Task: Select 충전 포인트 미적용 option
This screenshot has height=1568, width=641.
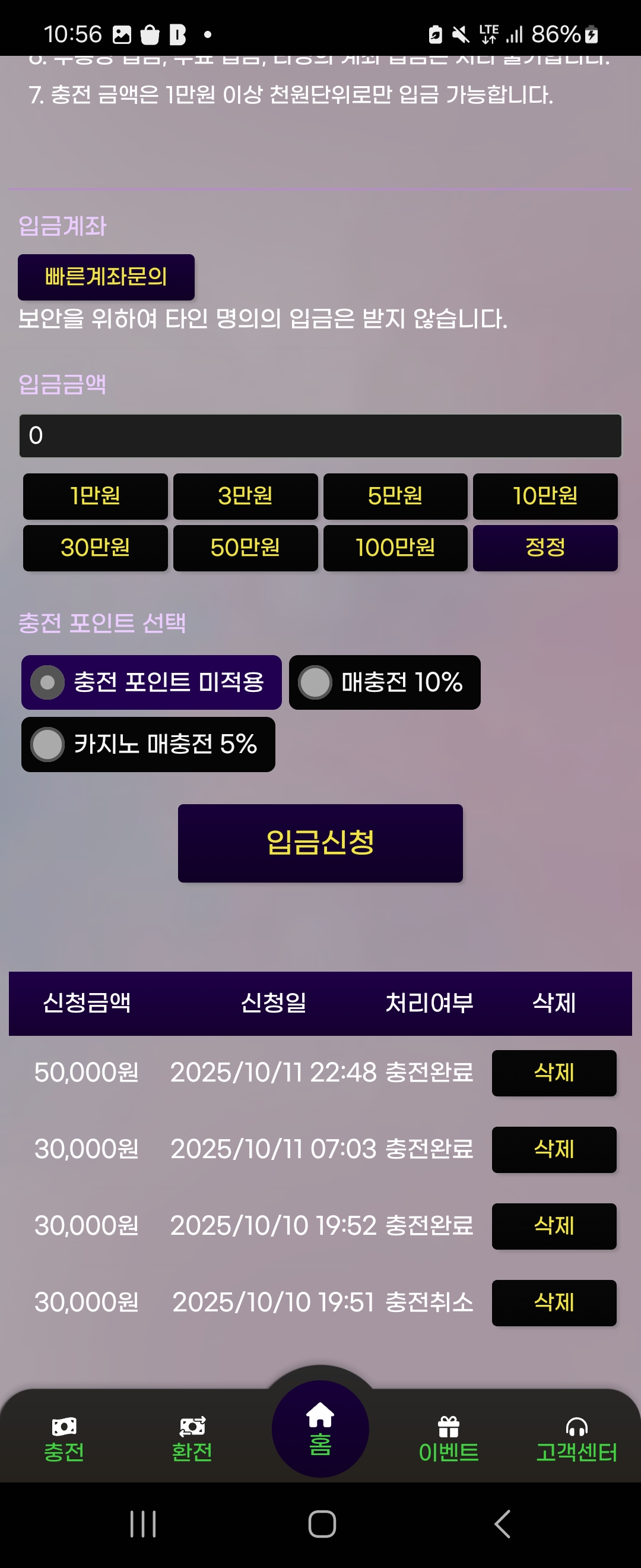Action: [151, 682]
